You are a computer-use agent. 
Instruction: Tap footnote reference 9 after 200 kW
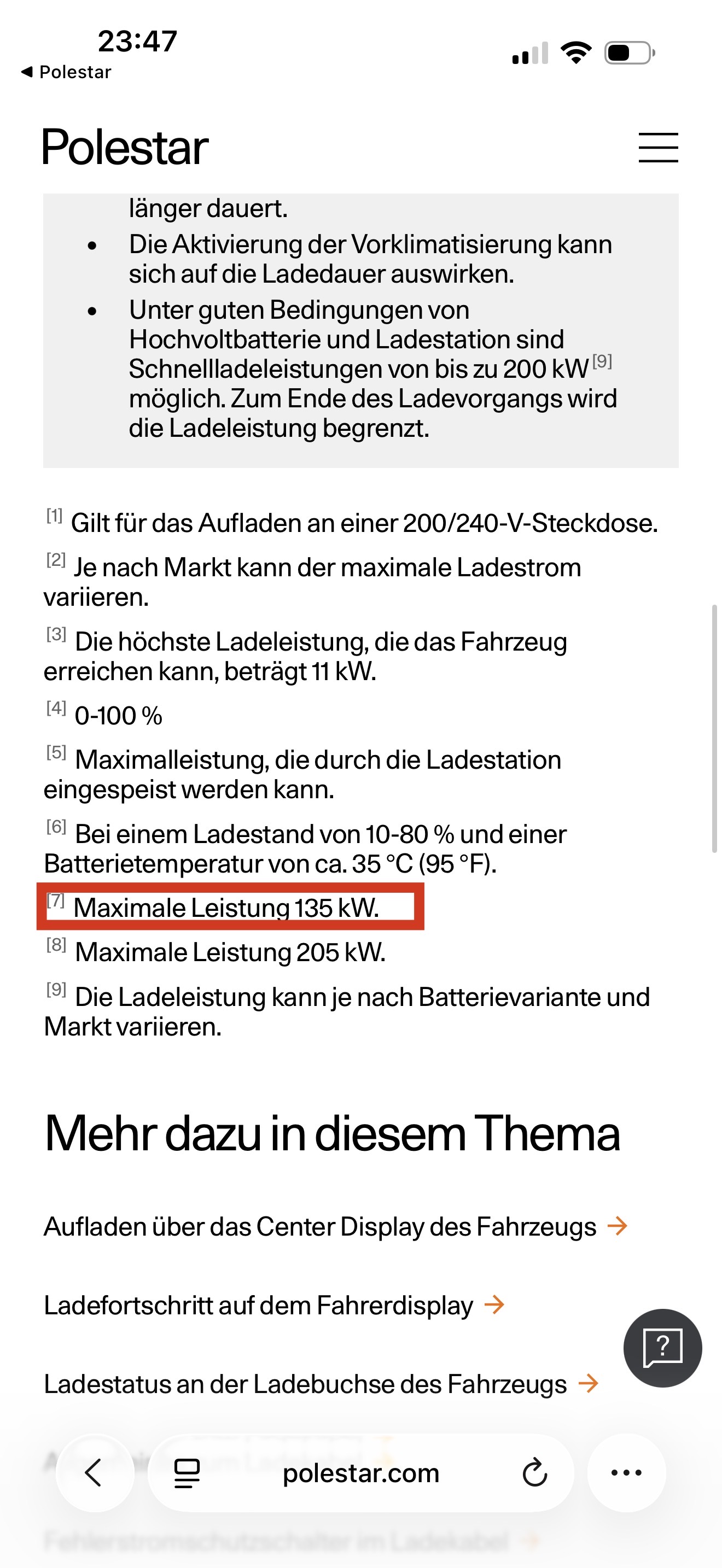pyautogui.click(x=602, y=361)
